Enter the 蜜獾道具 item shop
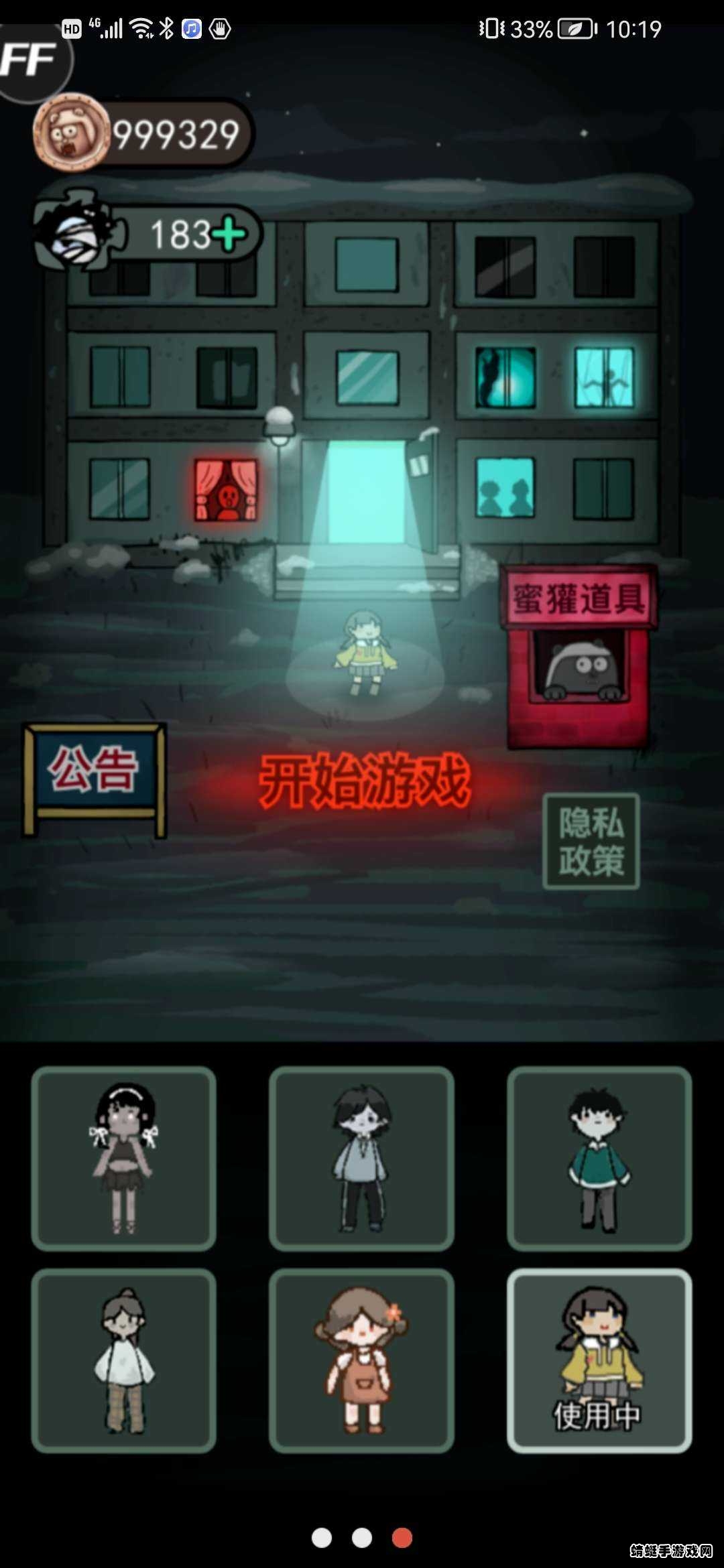724x1568 pixels. point(580,658)
